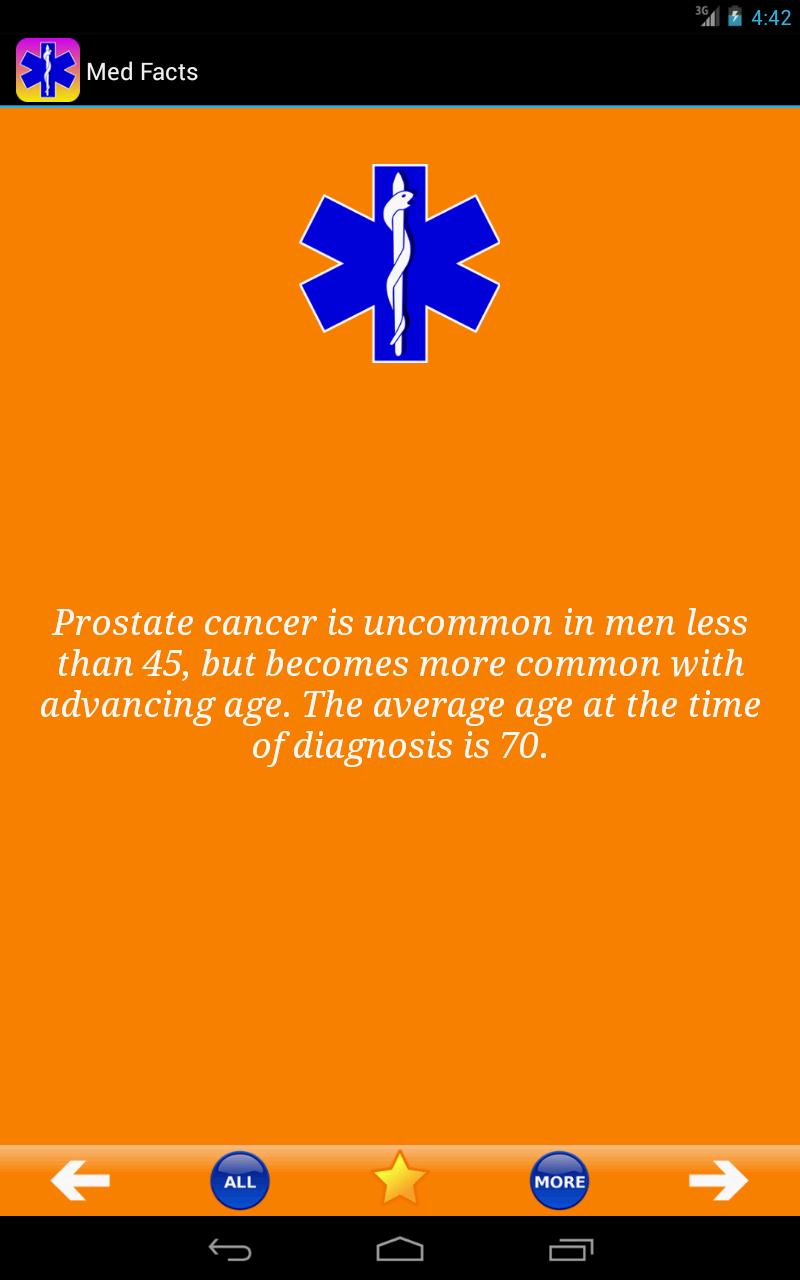
Task: Show the next fact with right arrow
Action: 718,1180
